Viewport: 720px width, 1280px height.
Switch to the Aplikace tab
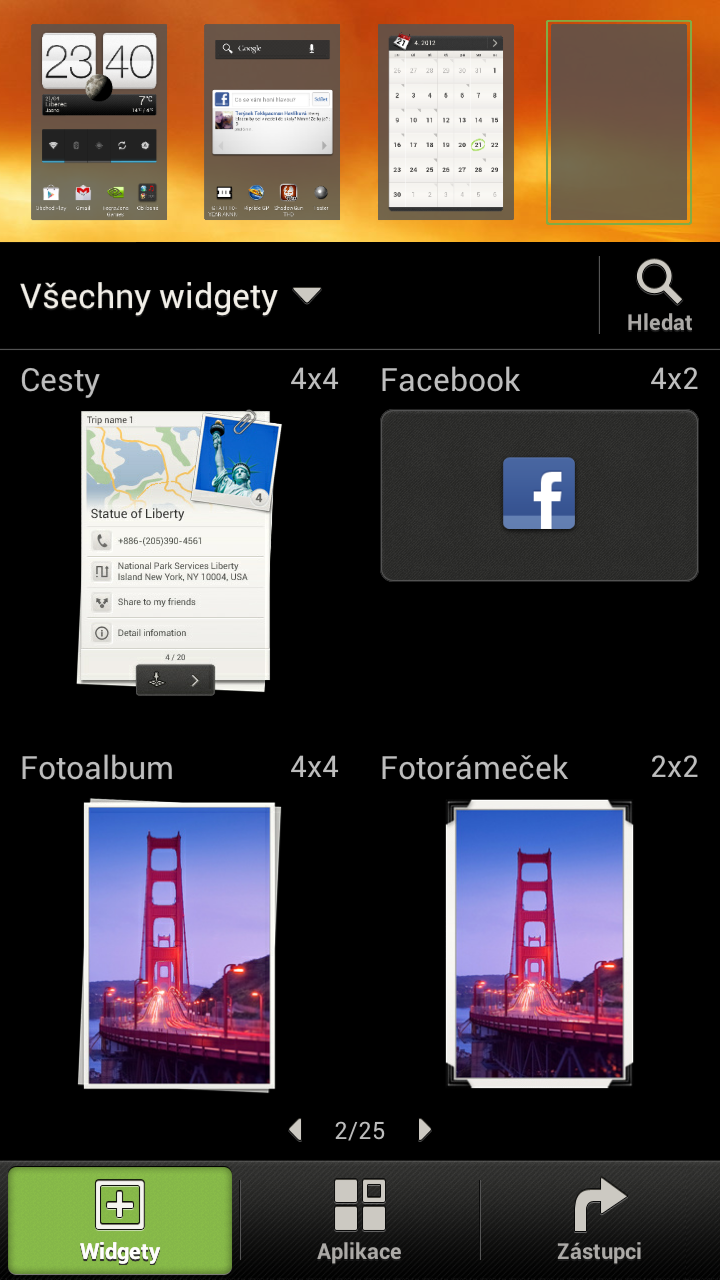[x=358, y=1220]
